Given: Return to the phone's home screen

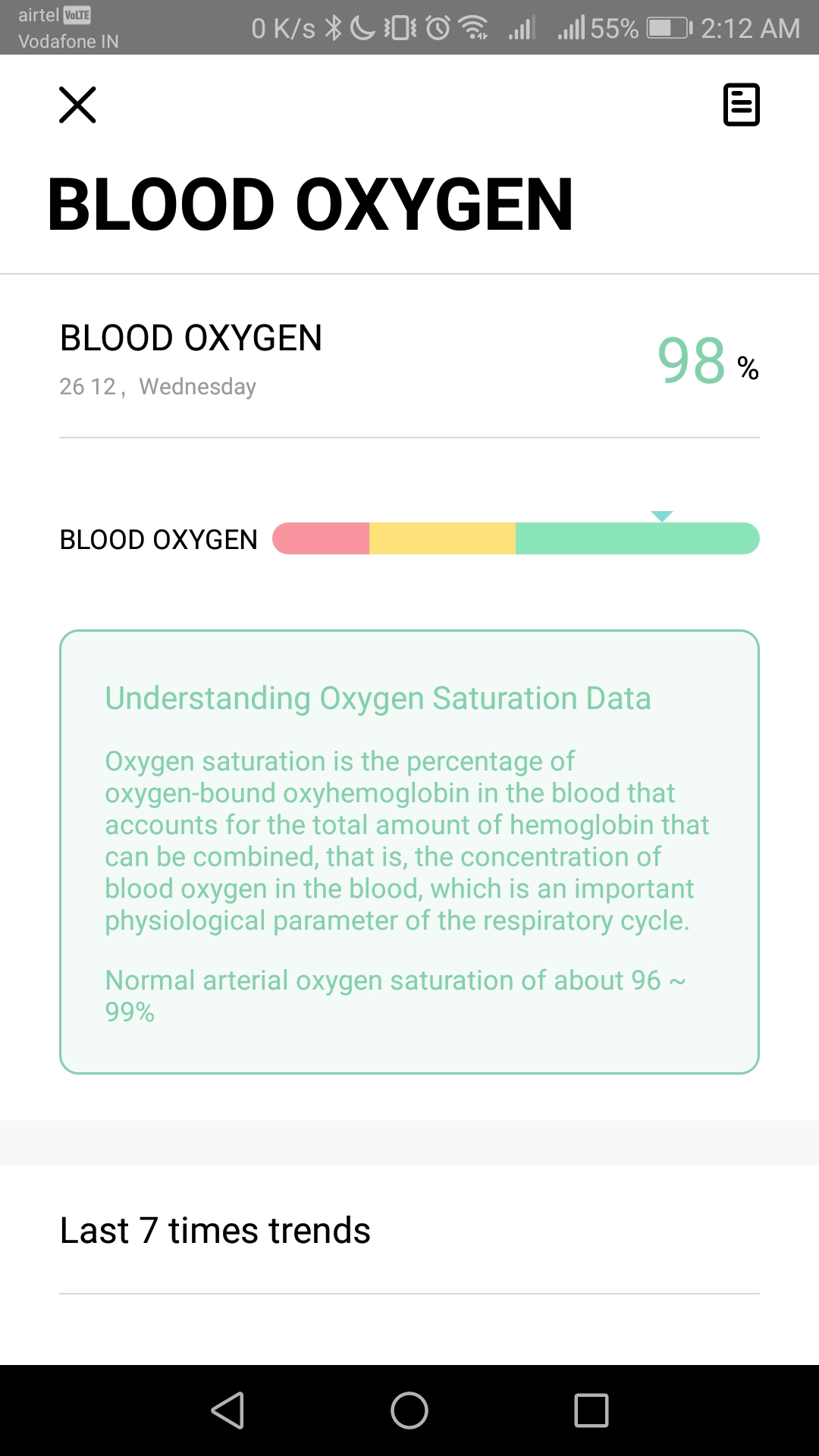Looking at the screenshot, I should click(x=409, y=1410).
